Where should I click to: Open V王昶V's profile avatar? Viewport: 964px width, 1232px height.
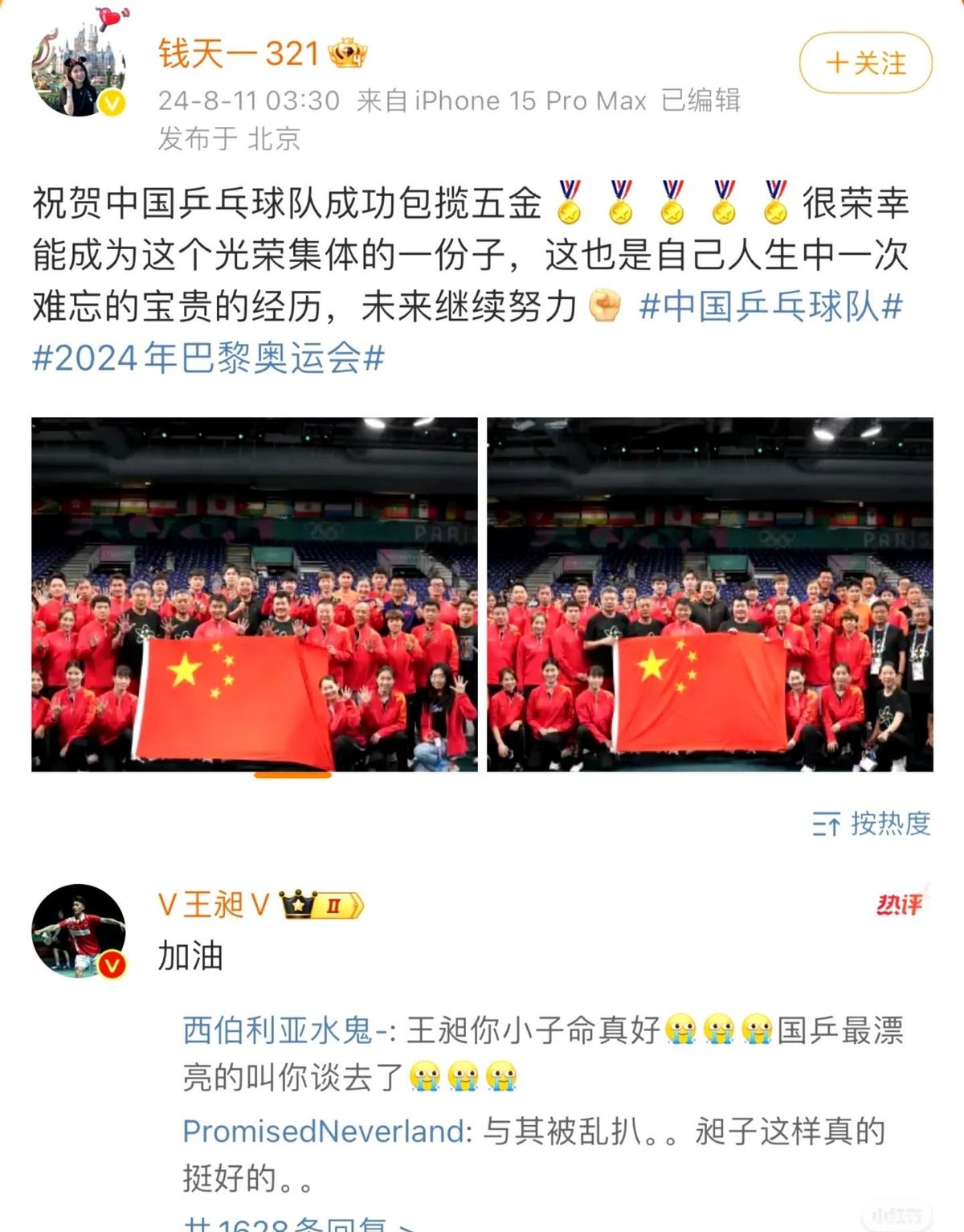click(78, 931)
